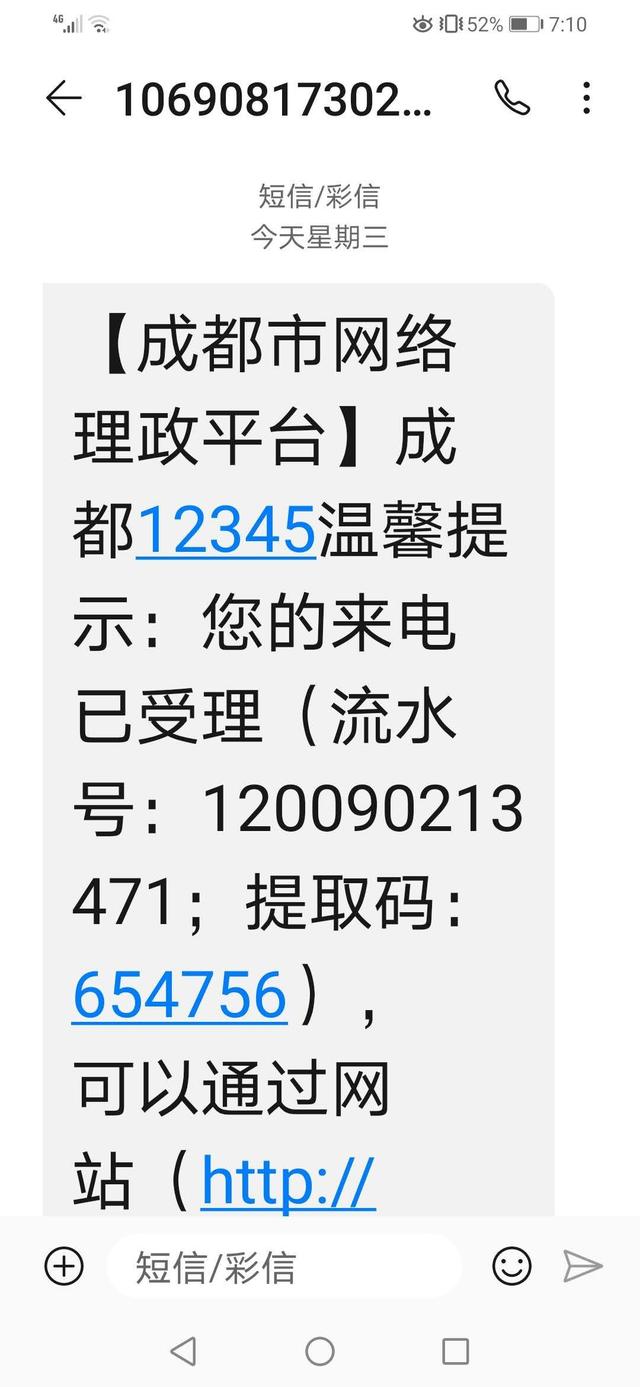Open recent apps from navigation bar
Screen dimensions: 640x1387
click(x=455, y=1352)
